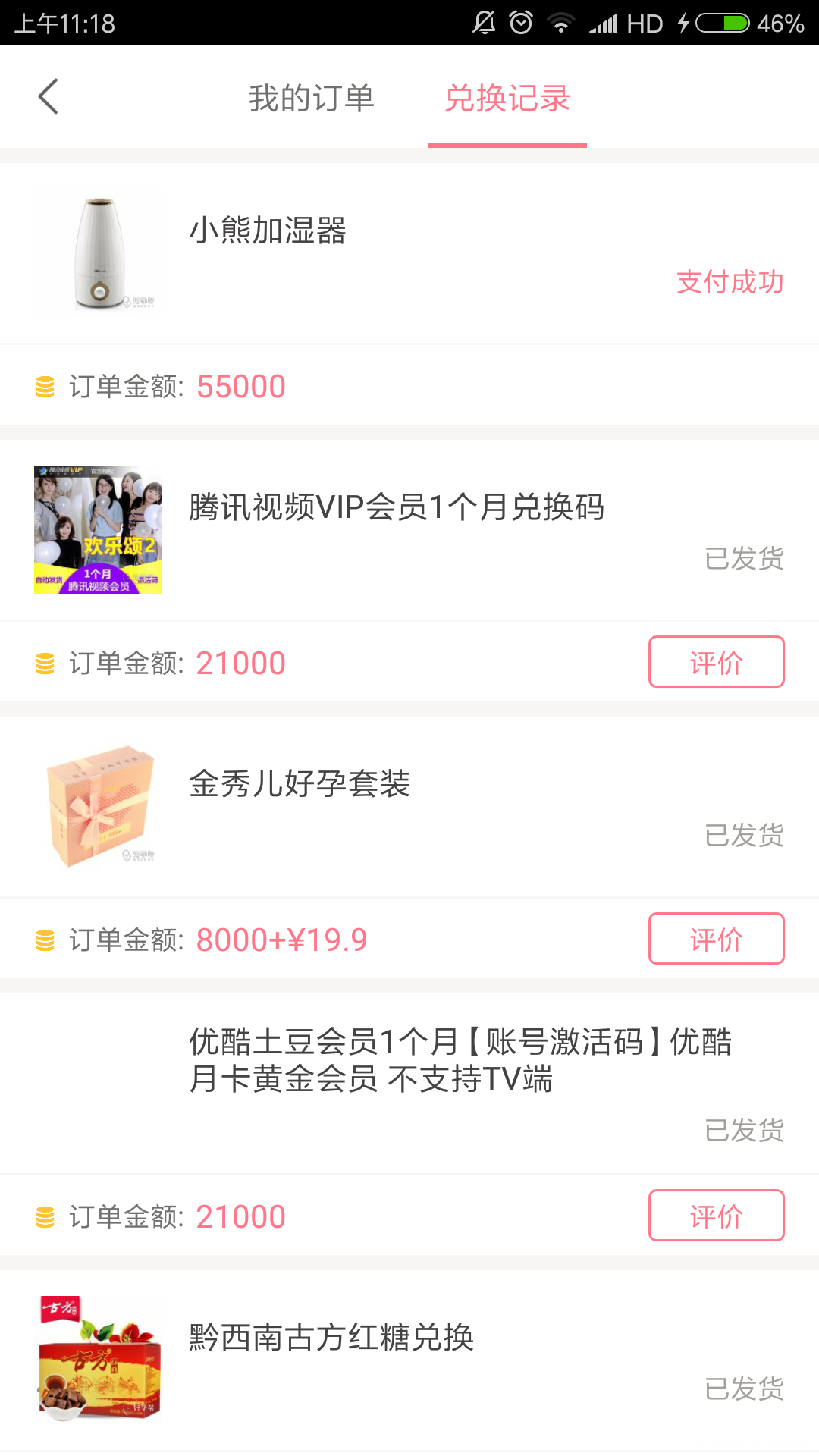The width and height of the screenshot is (819, 1456).
Task: Tap the mute icon in the status bar
Action: (483, 20)
